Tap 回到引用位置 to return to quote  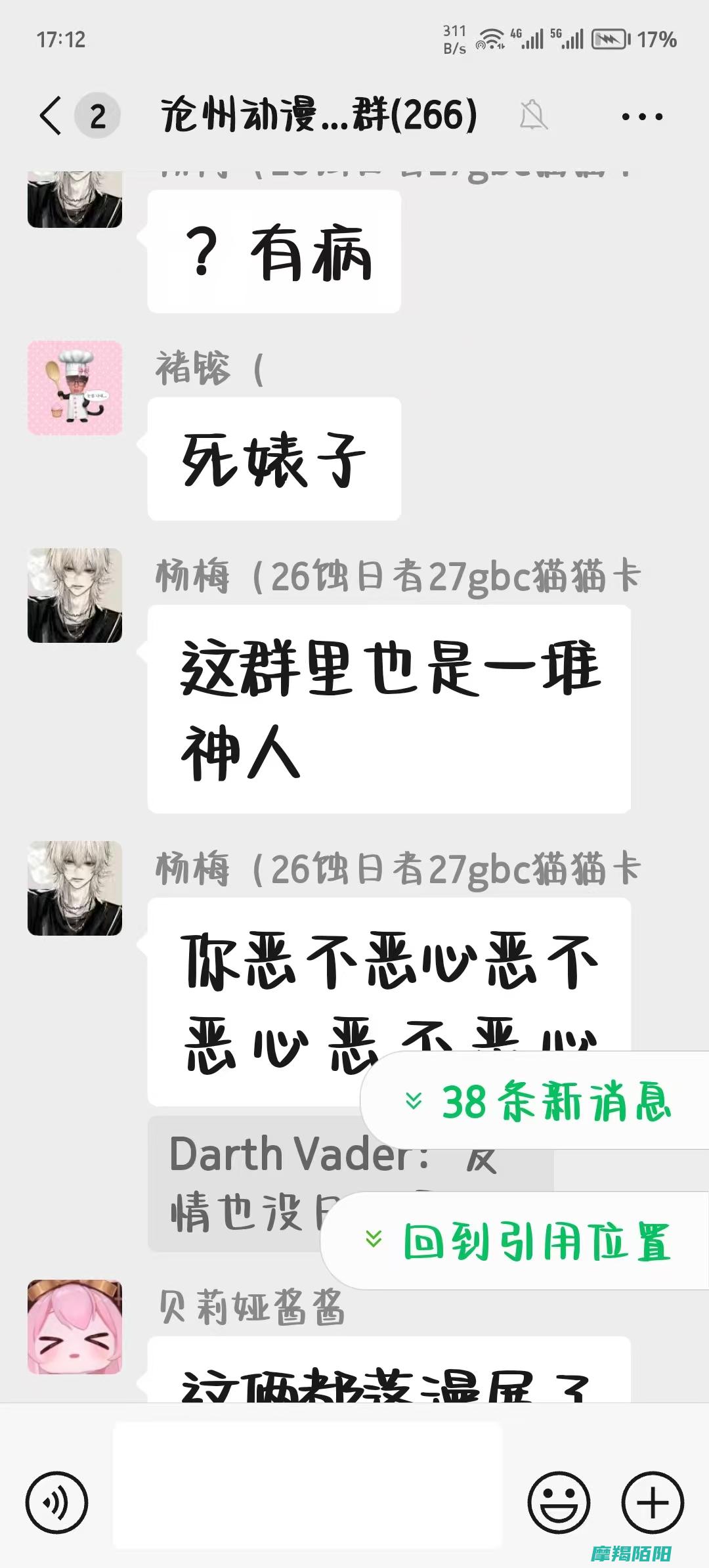519,1241
